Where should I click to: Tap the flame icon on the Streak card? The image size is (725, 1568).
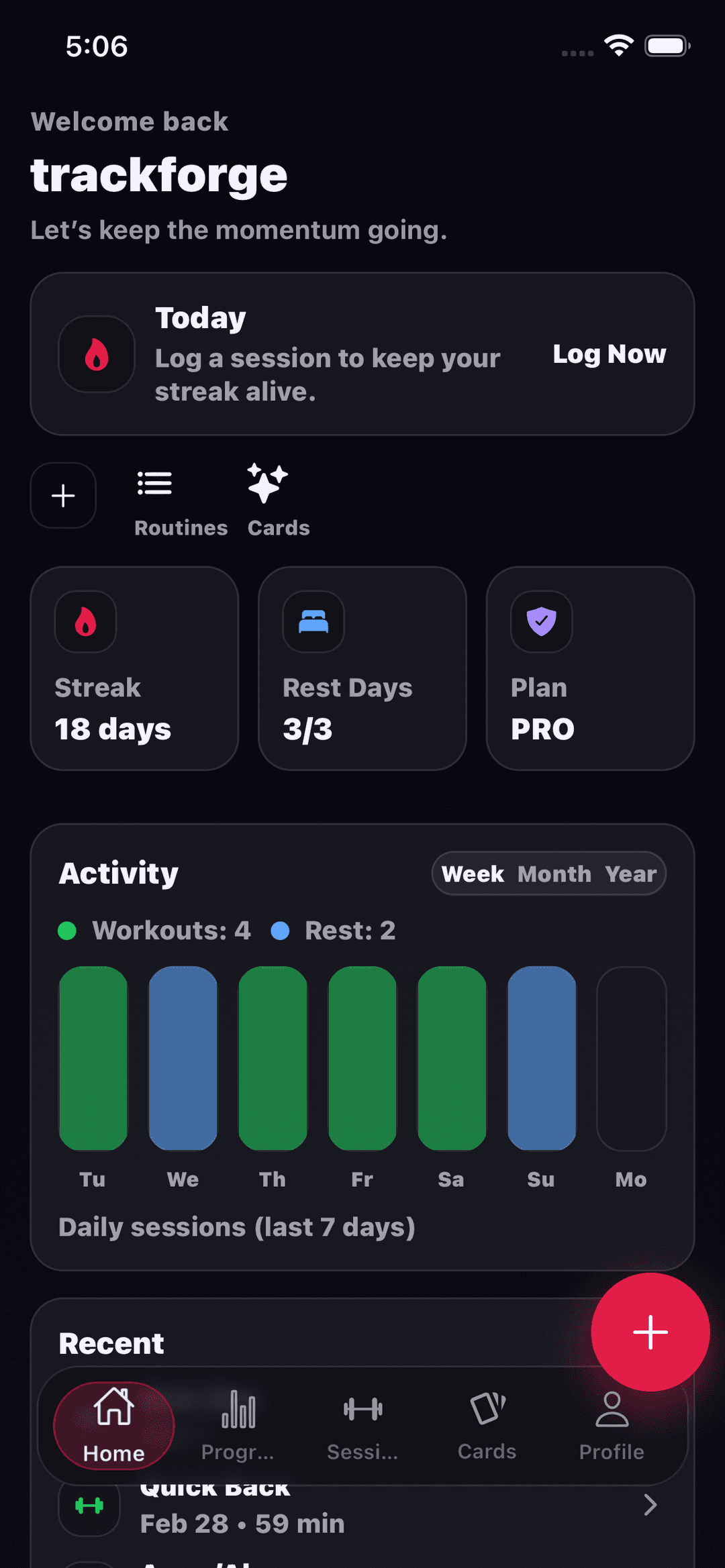(85, 622)
